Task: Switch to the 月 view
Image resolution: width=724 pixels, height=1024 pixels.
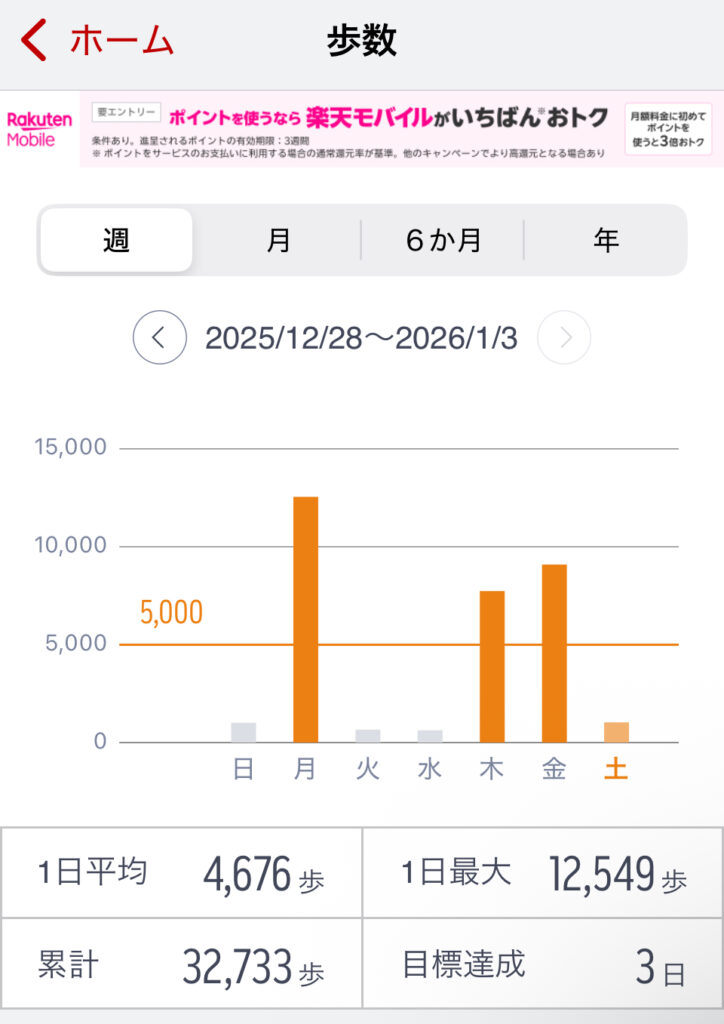Action: pyautogui.click(x=279, y=240)
